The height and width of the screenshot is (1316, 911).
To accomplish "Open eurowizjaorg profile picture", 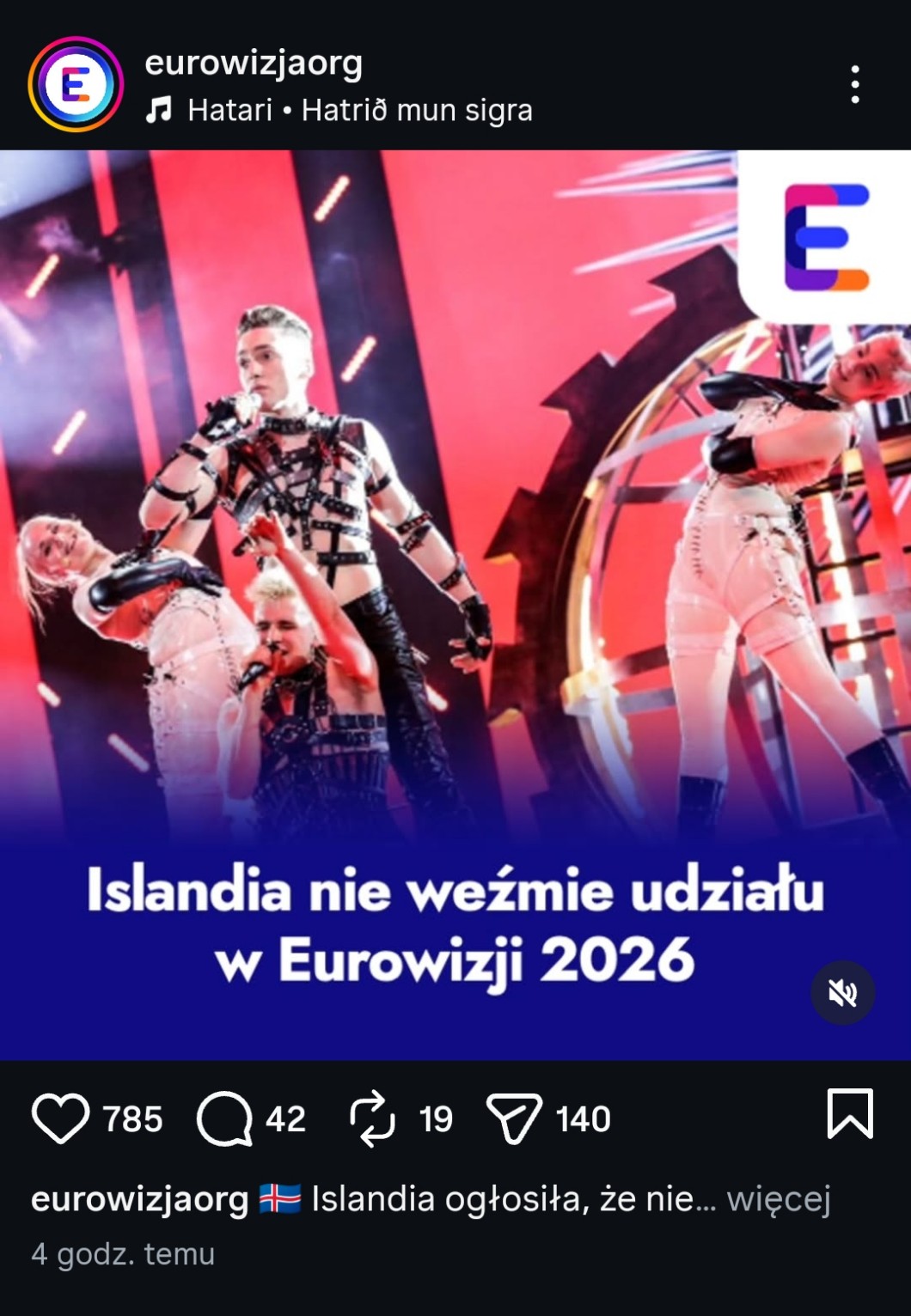I will coord(76,84).
